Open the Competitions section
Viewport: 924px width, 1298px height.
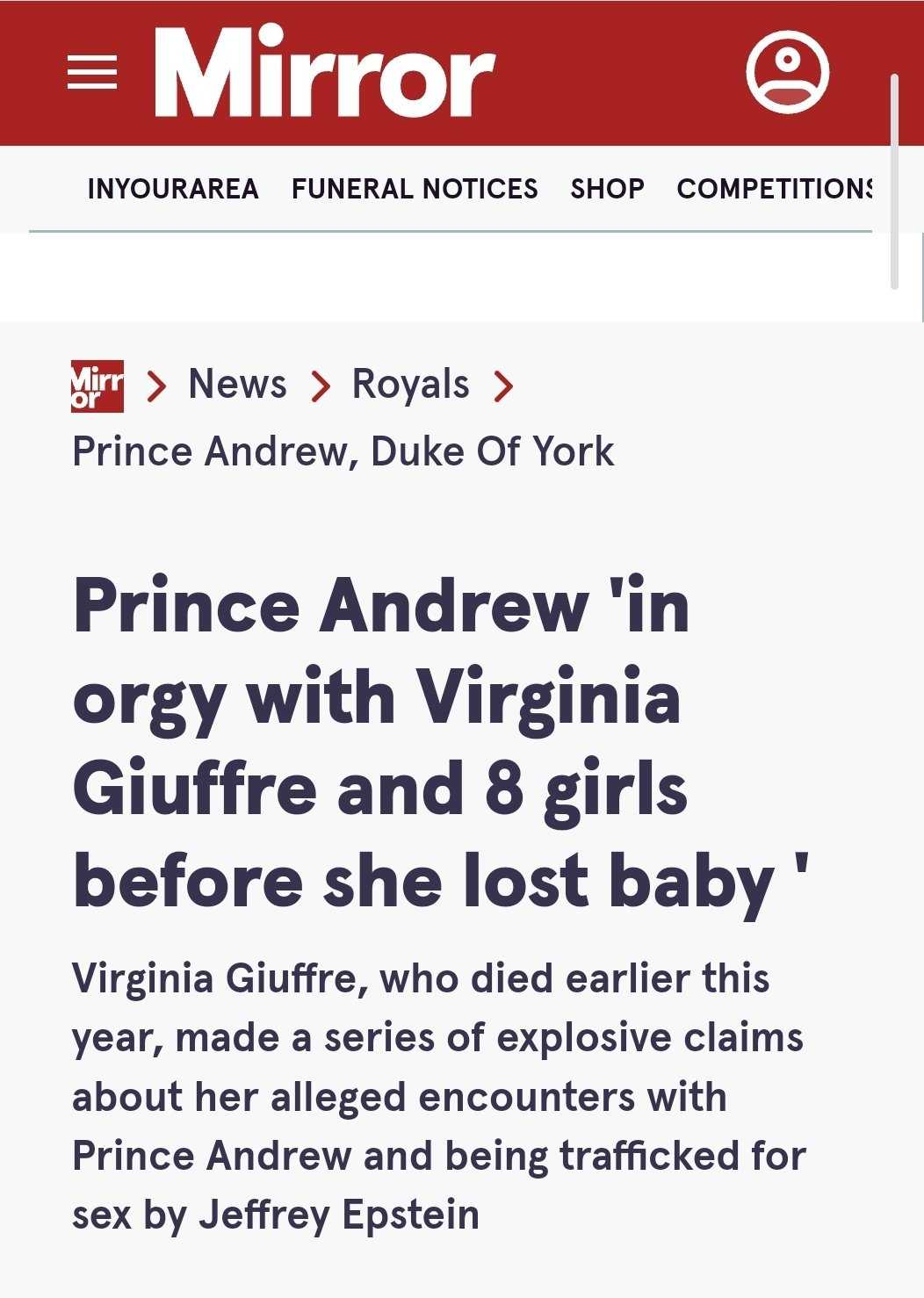click(x=775, y=189)
